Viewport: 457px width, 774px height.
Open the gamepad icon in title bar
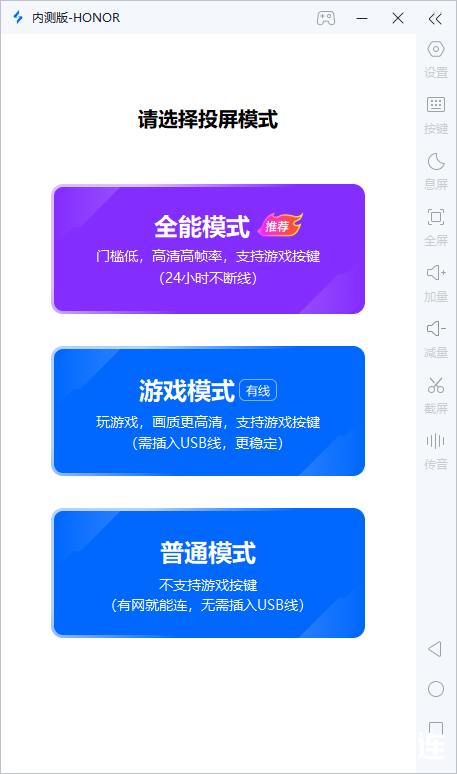[326, 18]
